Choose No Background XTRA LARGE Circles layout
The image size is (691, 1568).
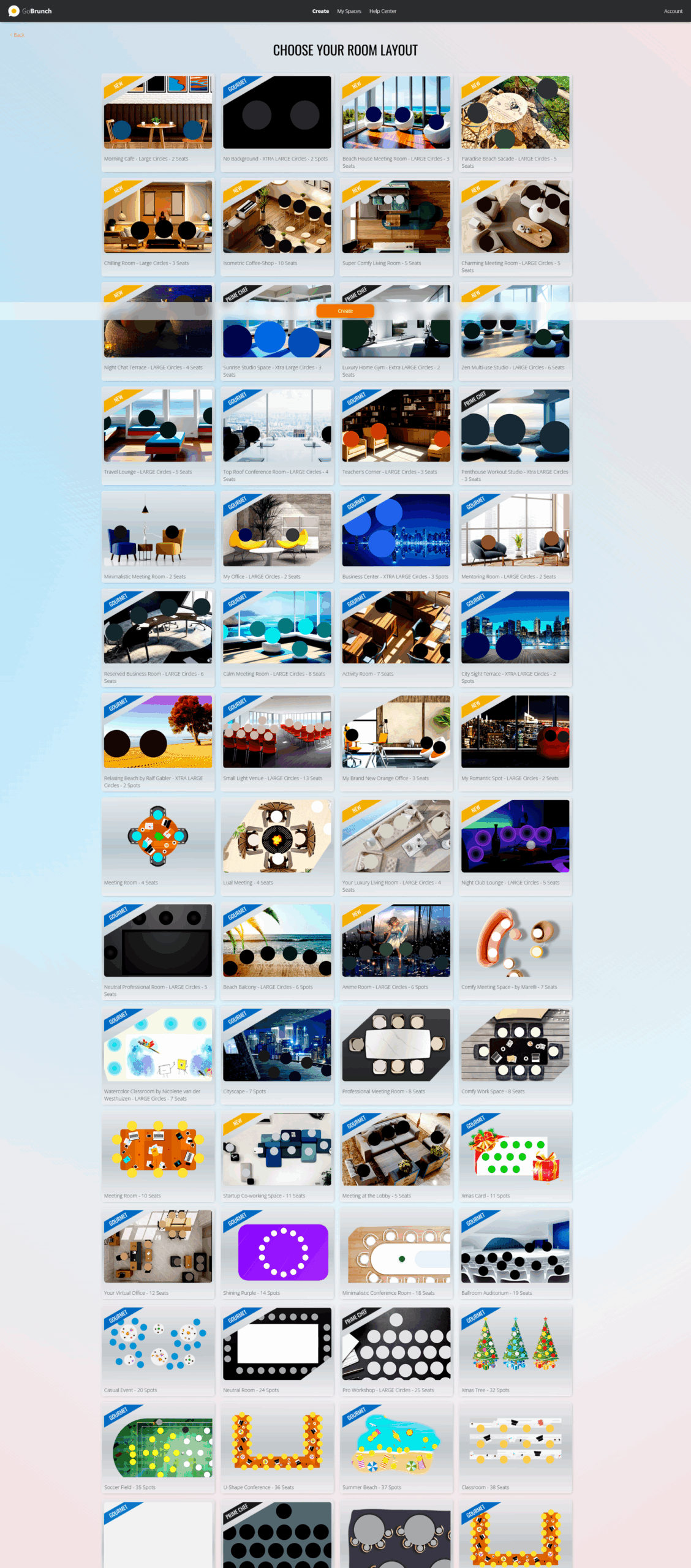coord(277,113)
